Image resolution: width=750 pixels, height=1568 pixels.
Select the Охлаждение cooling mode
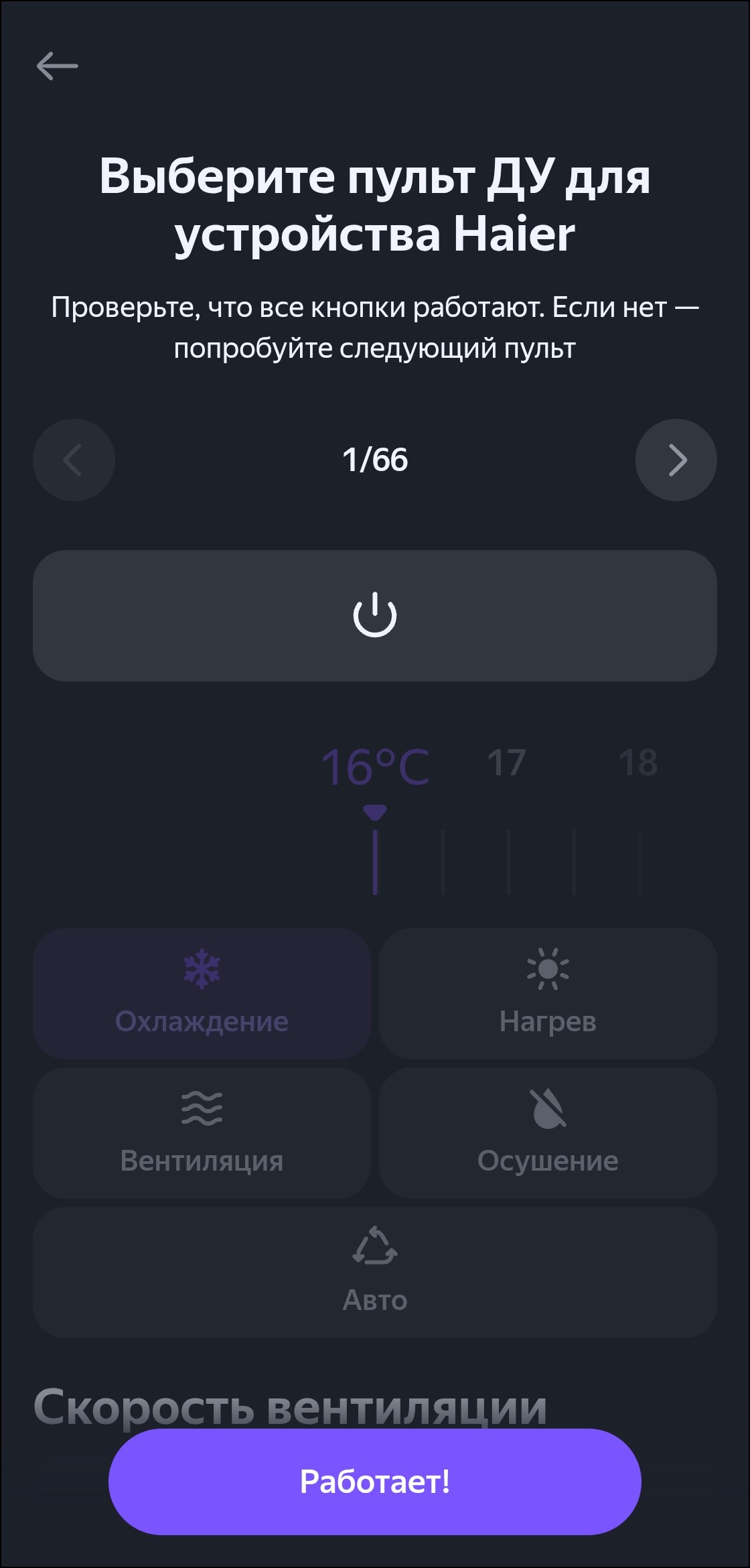coord(202,994)
